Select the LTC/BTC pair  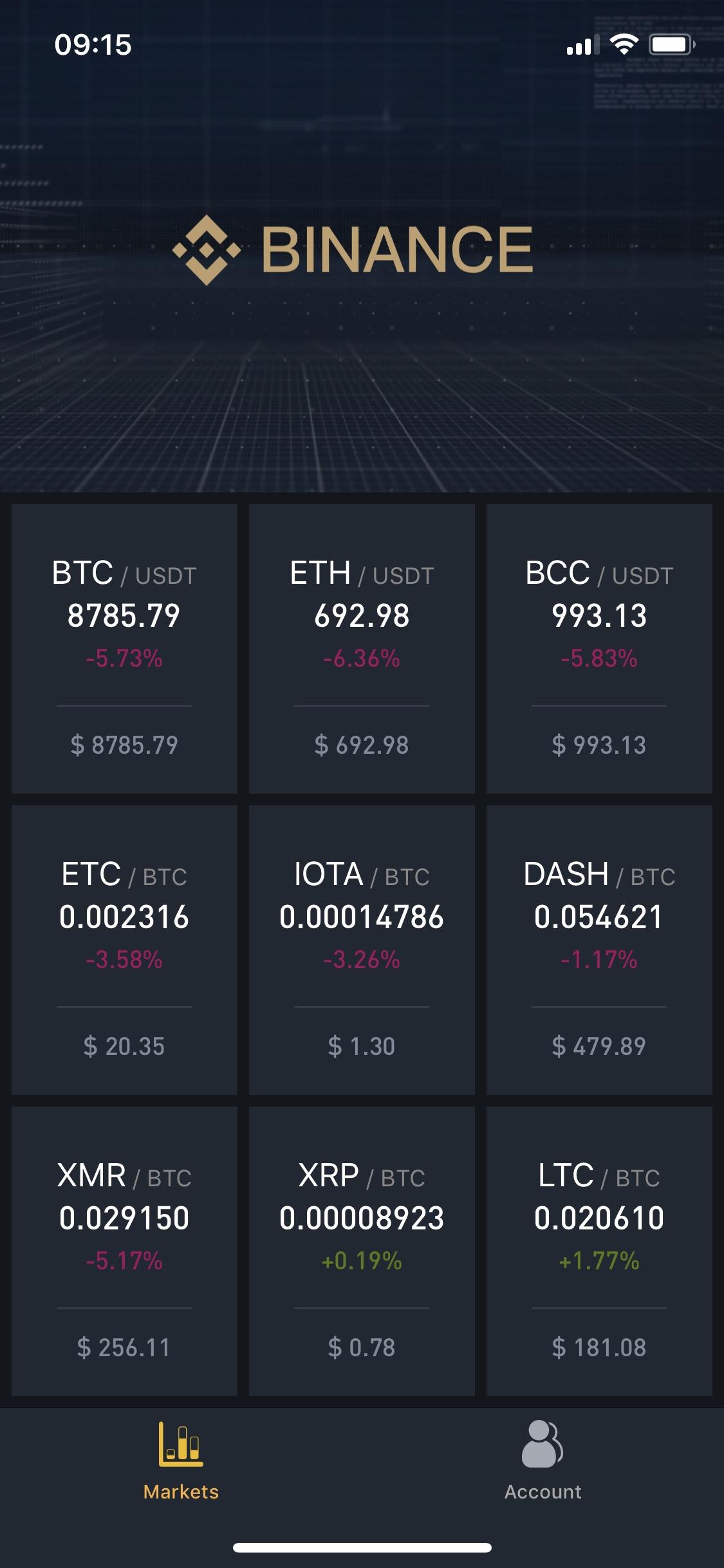599,1249
